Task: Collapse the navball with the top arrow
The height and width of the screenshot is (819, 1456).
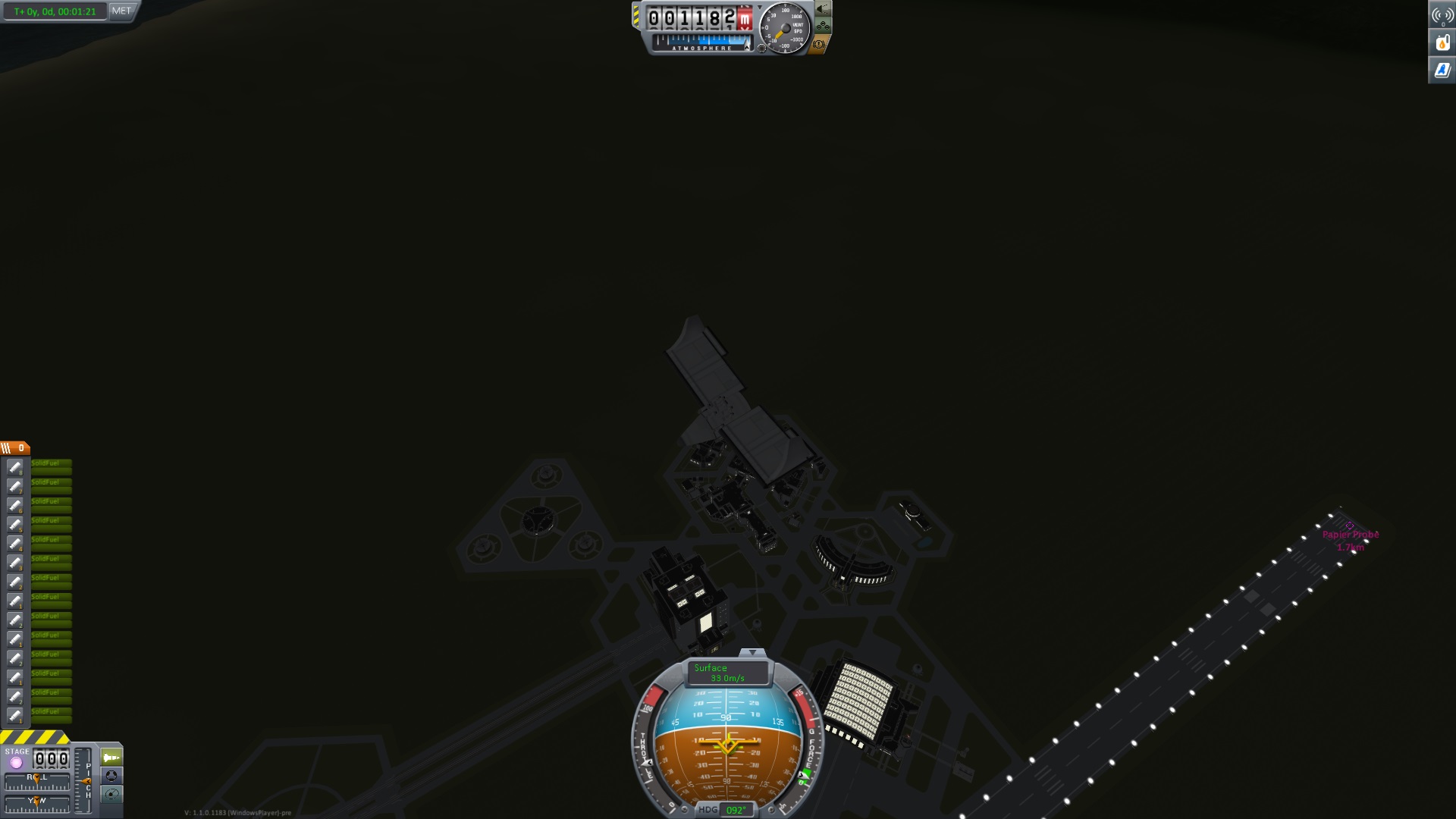Action: 752,653
